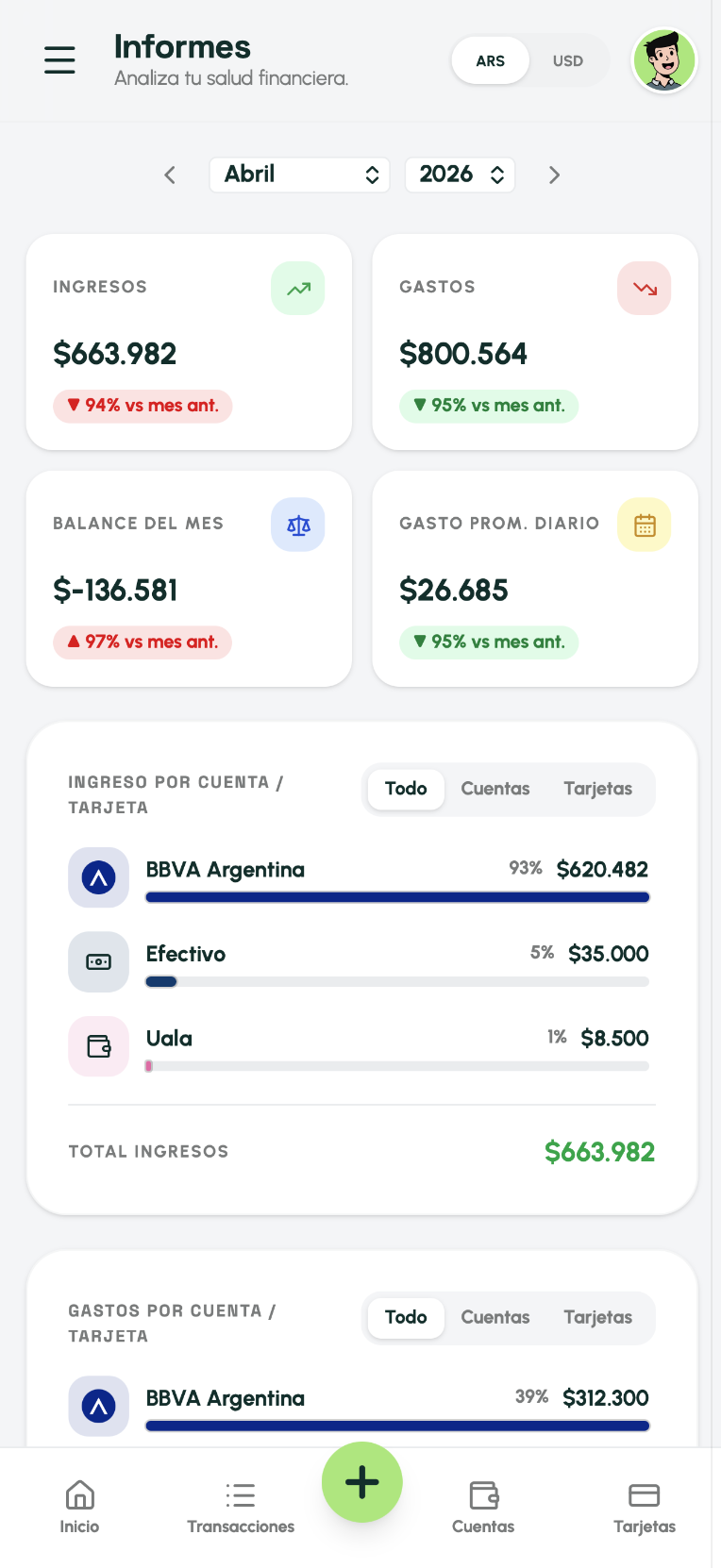Image resolution: width=721 pixels, height=1568 pixels.
Task: Go to the Inicio tab
Action: (79, 1507)
